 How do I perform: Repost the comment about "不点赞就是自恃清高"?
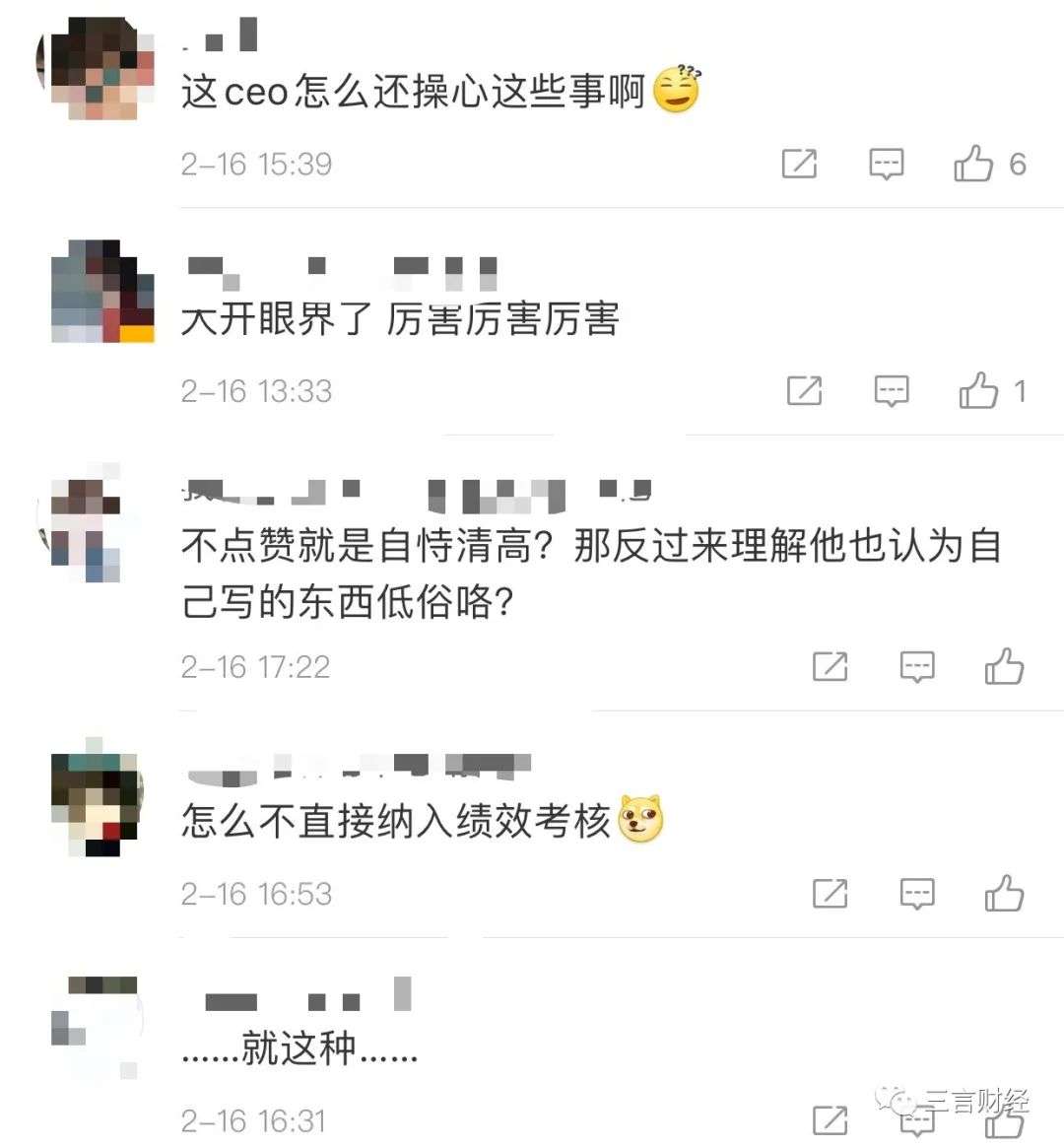(830, 666)
